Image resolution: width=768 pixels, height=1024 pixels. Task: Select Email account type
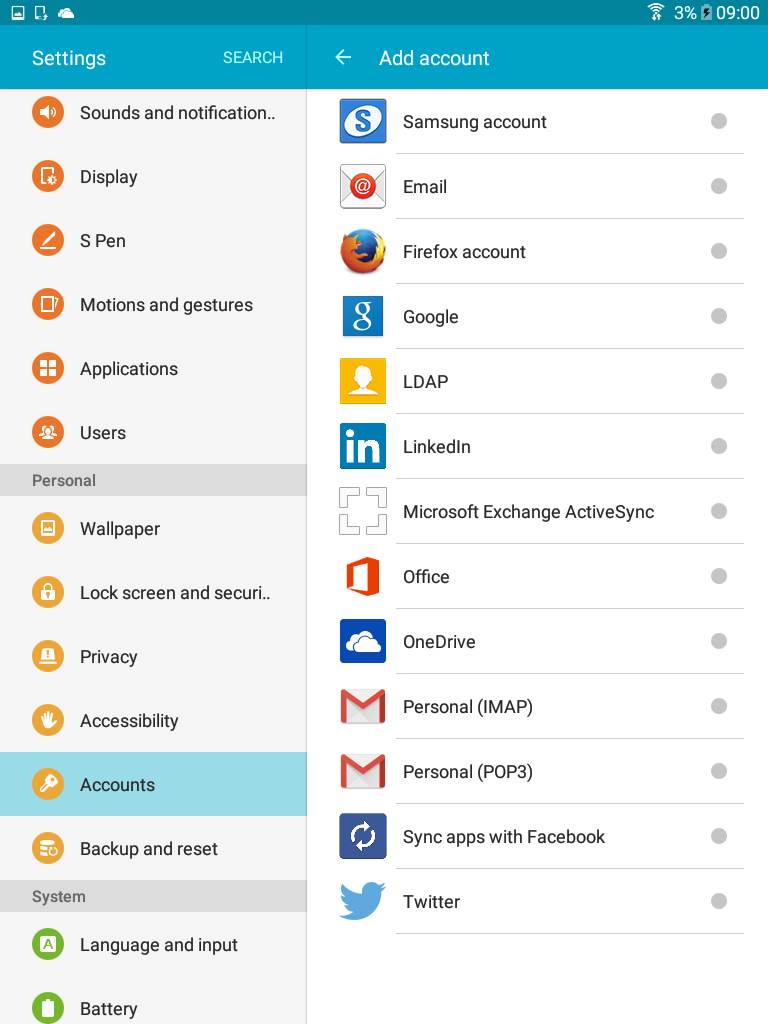tap(425, 187)
